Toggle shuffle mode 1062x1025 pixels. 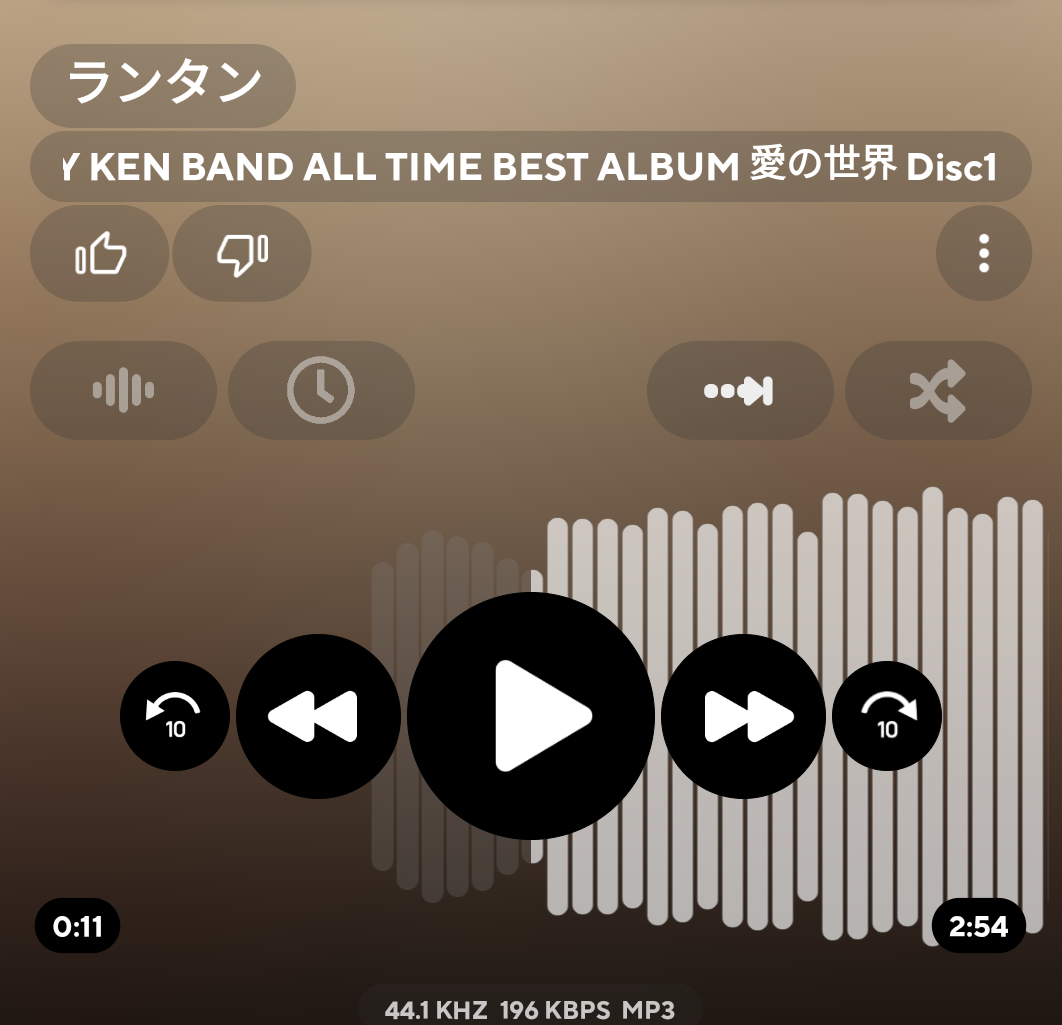pos(938,390)
